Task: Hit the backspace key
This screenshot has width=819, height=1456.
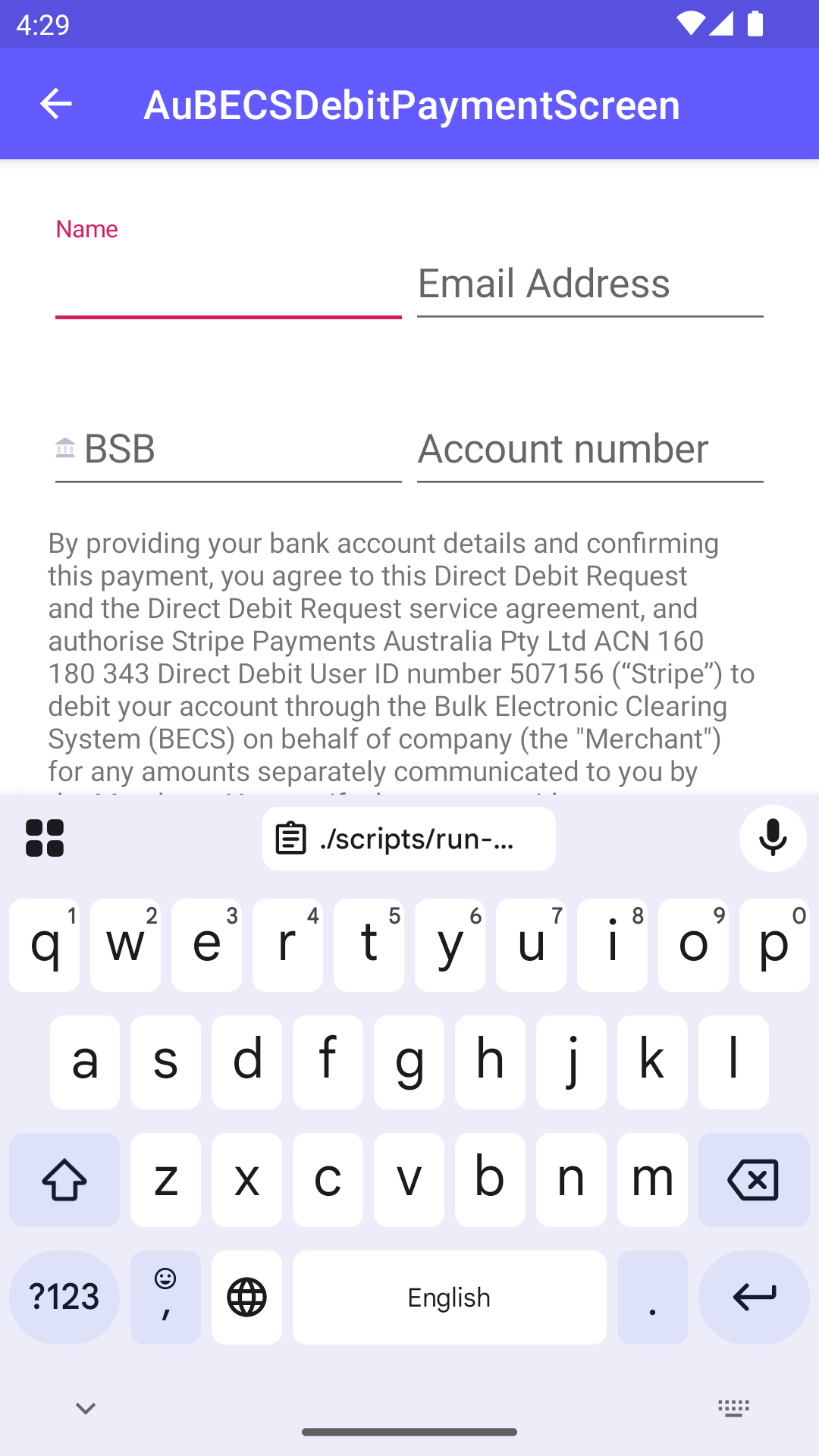Action: point(753,1180)
